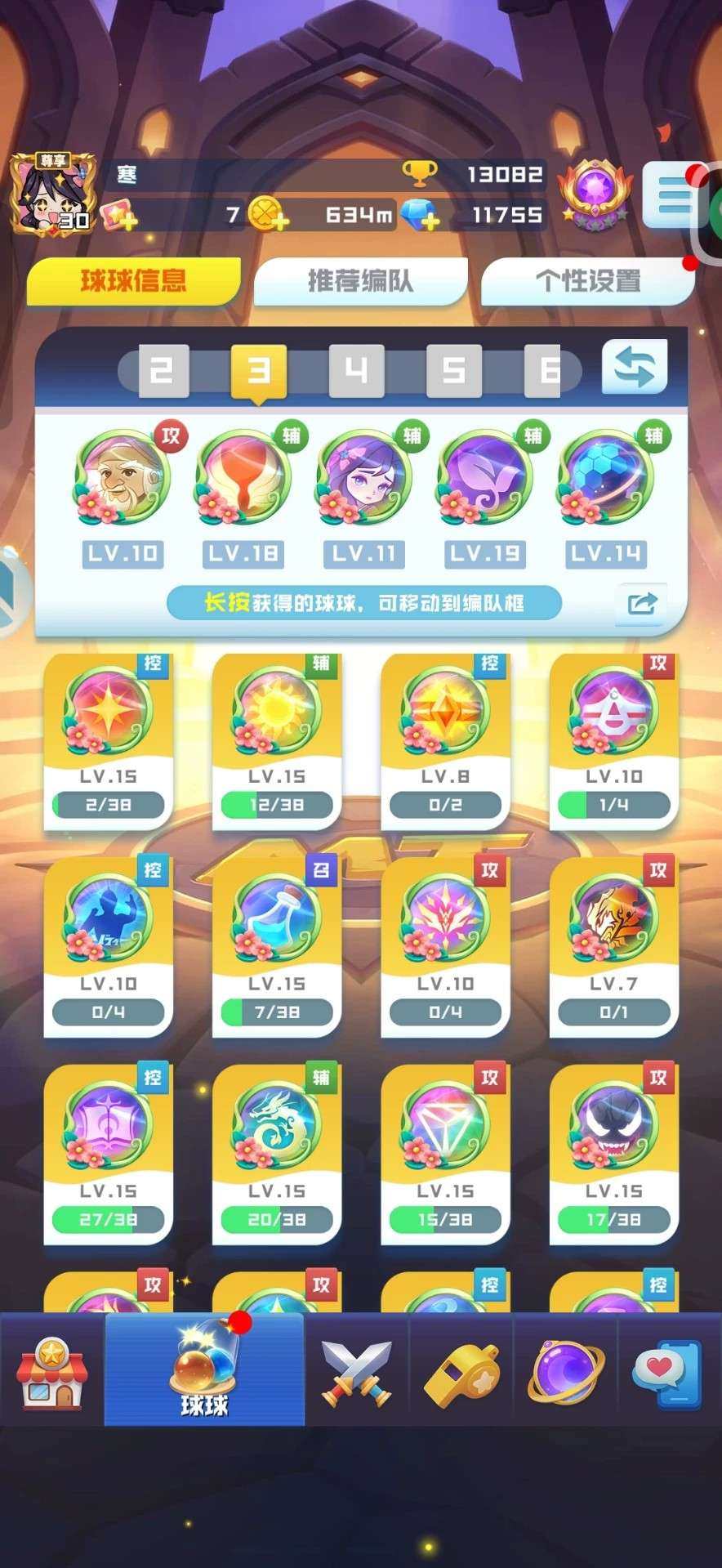722x1568 pixels.
Task: Tap the player avatar with level 30
Action: [x=51, y=194]
